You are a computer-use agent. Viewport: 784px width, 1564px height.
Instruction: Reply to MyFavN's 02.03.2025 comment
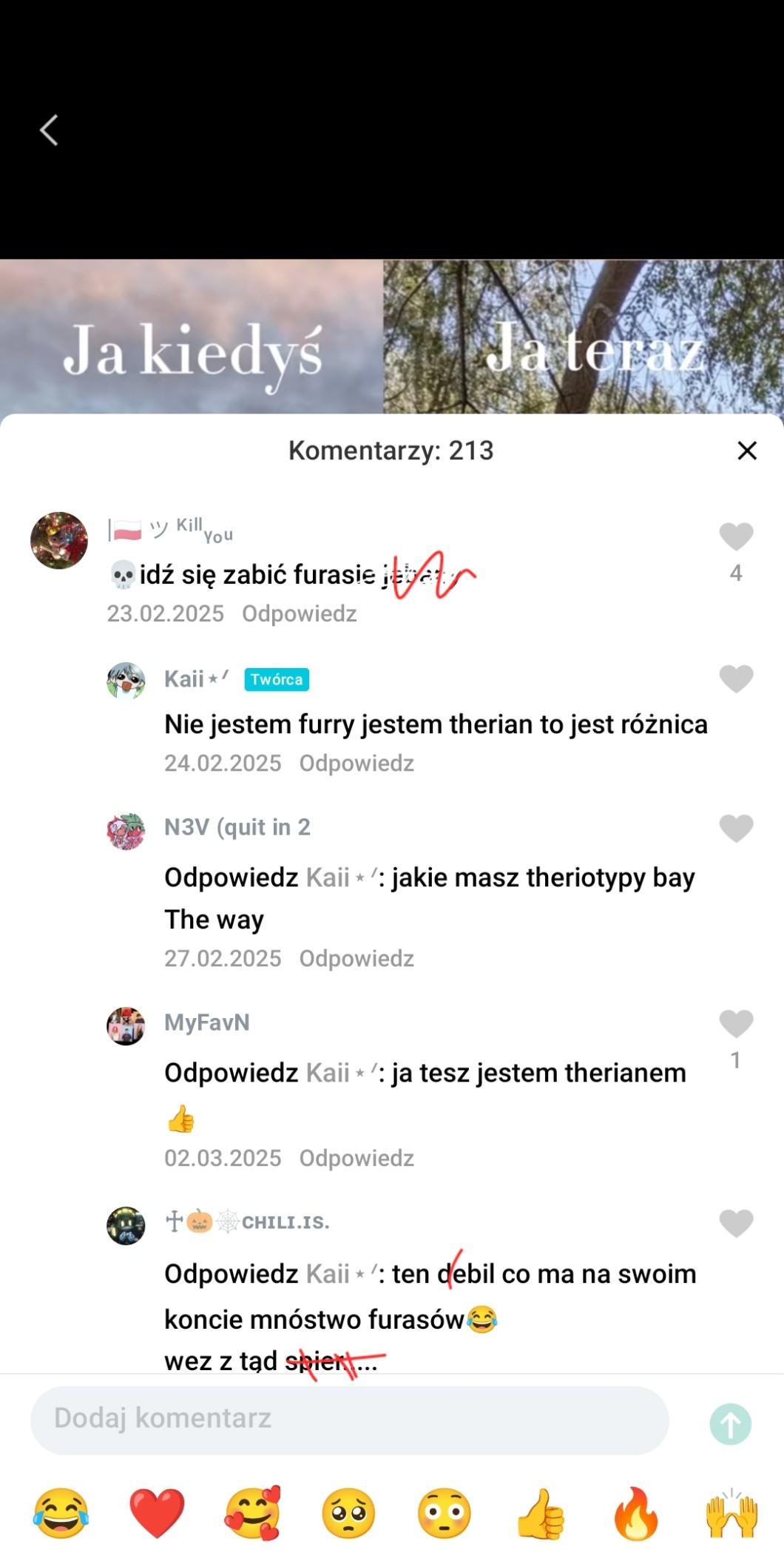[x=356, y=1159]
